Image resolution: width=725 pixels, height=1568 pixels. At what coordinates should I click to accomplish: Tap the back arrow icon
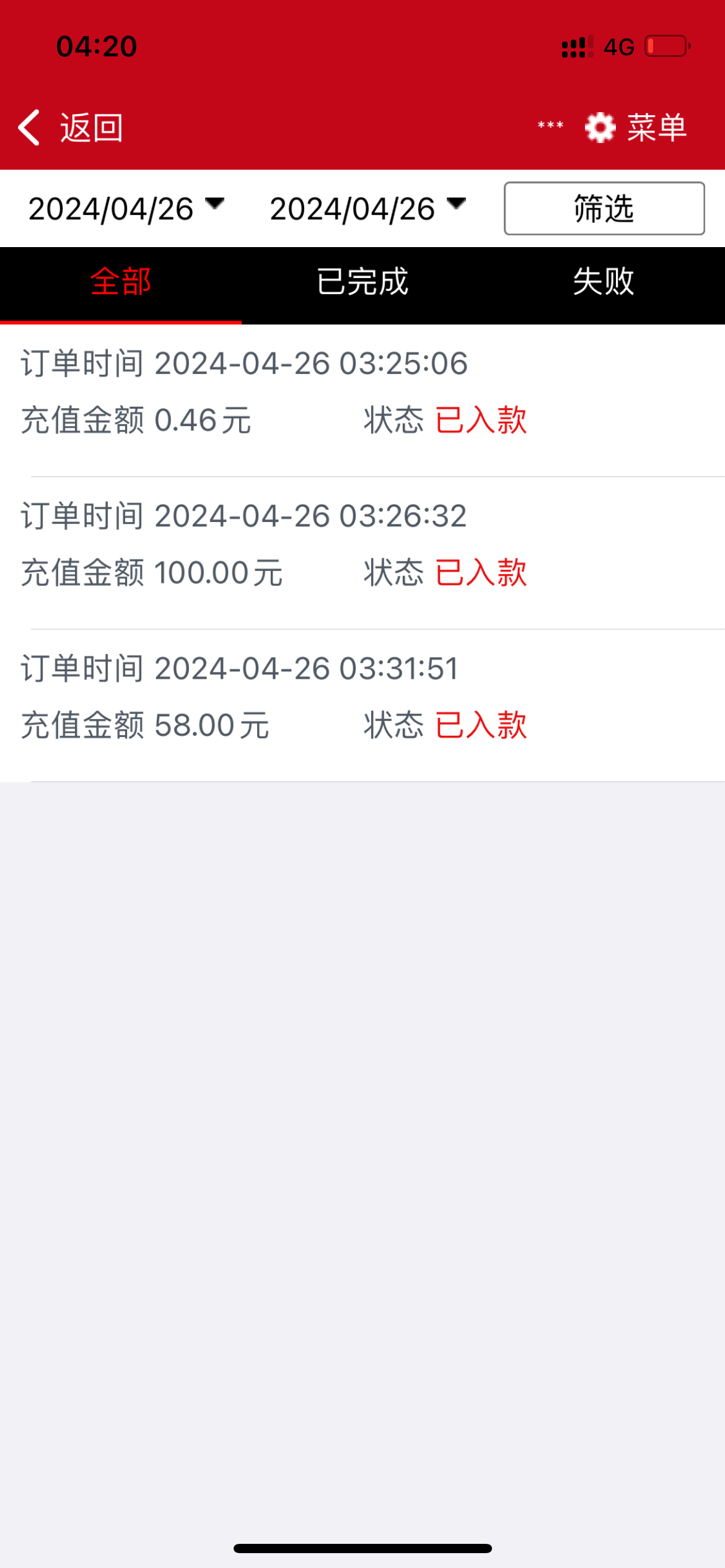click(28, 126)
